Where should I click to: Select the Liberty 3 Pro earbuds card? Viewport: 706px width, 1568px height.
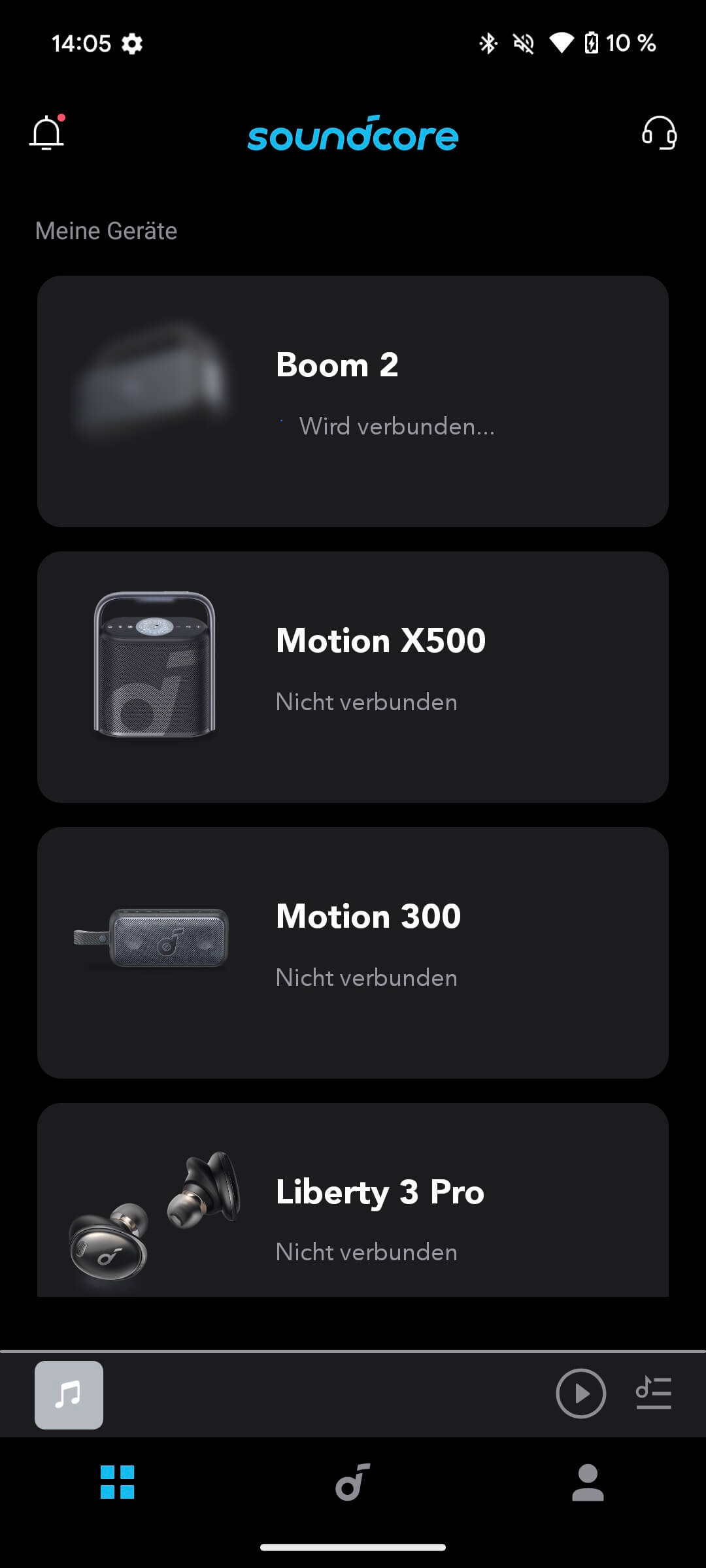pyautogui.click(x=353, y=1202)
